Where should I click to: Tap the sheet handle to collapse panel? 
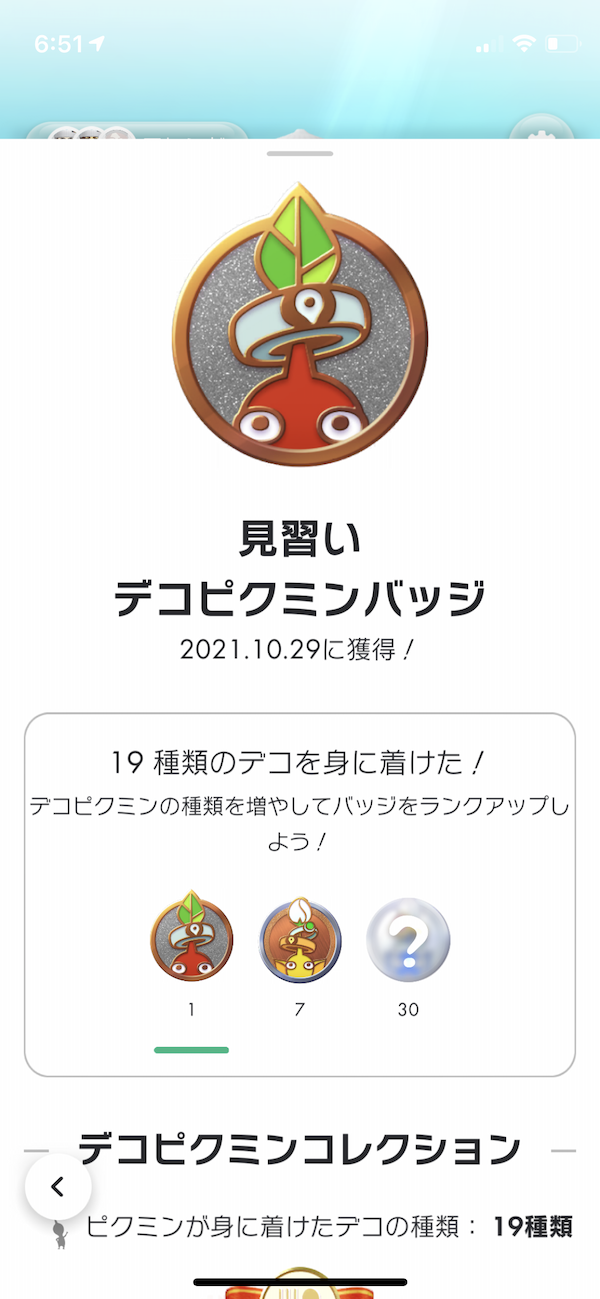pos(300,153)
